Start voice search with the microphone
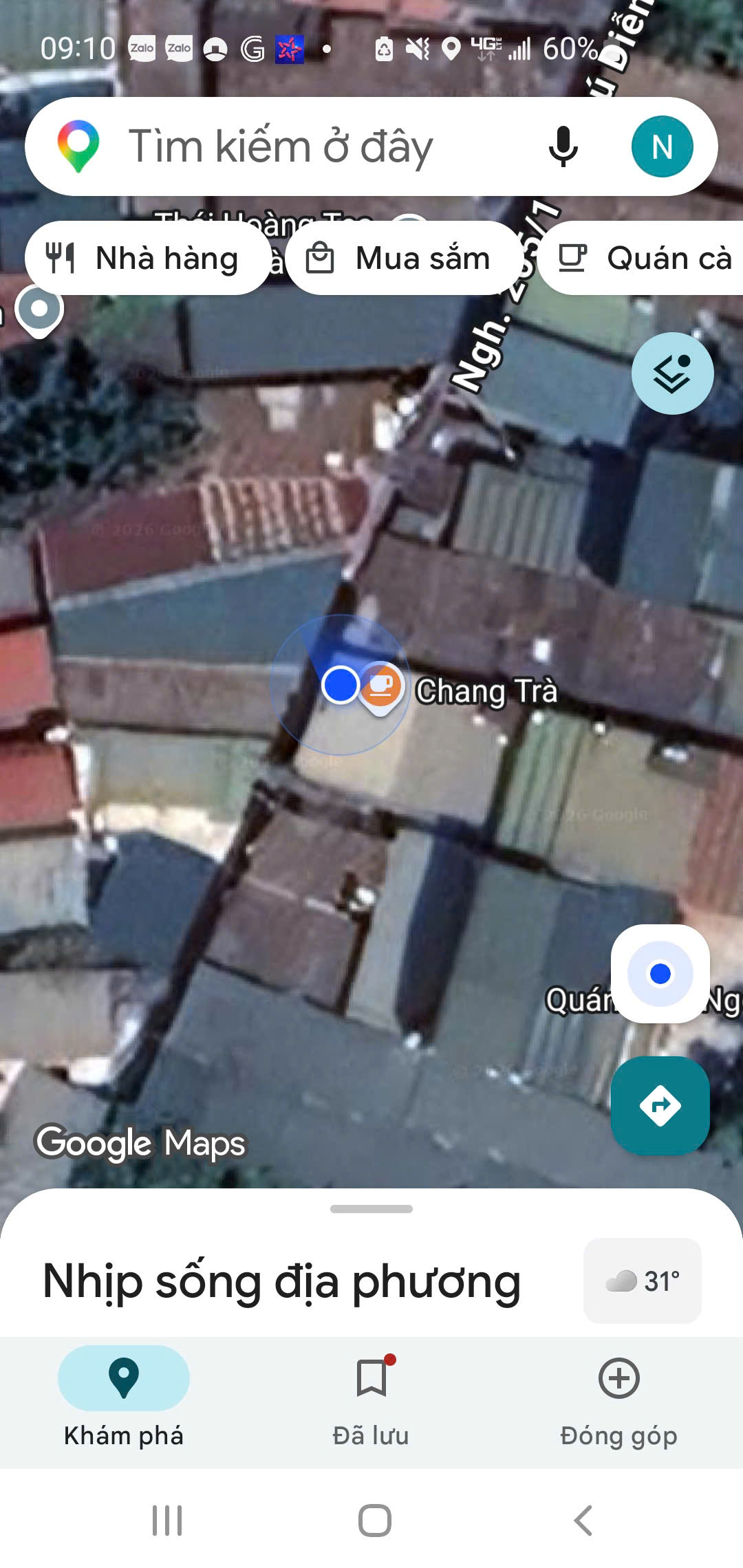This screenshot has width=743, height=1568. pos(563,146)
